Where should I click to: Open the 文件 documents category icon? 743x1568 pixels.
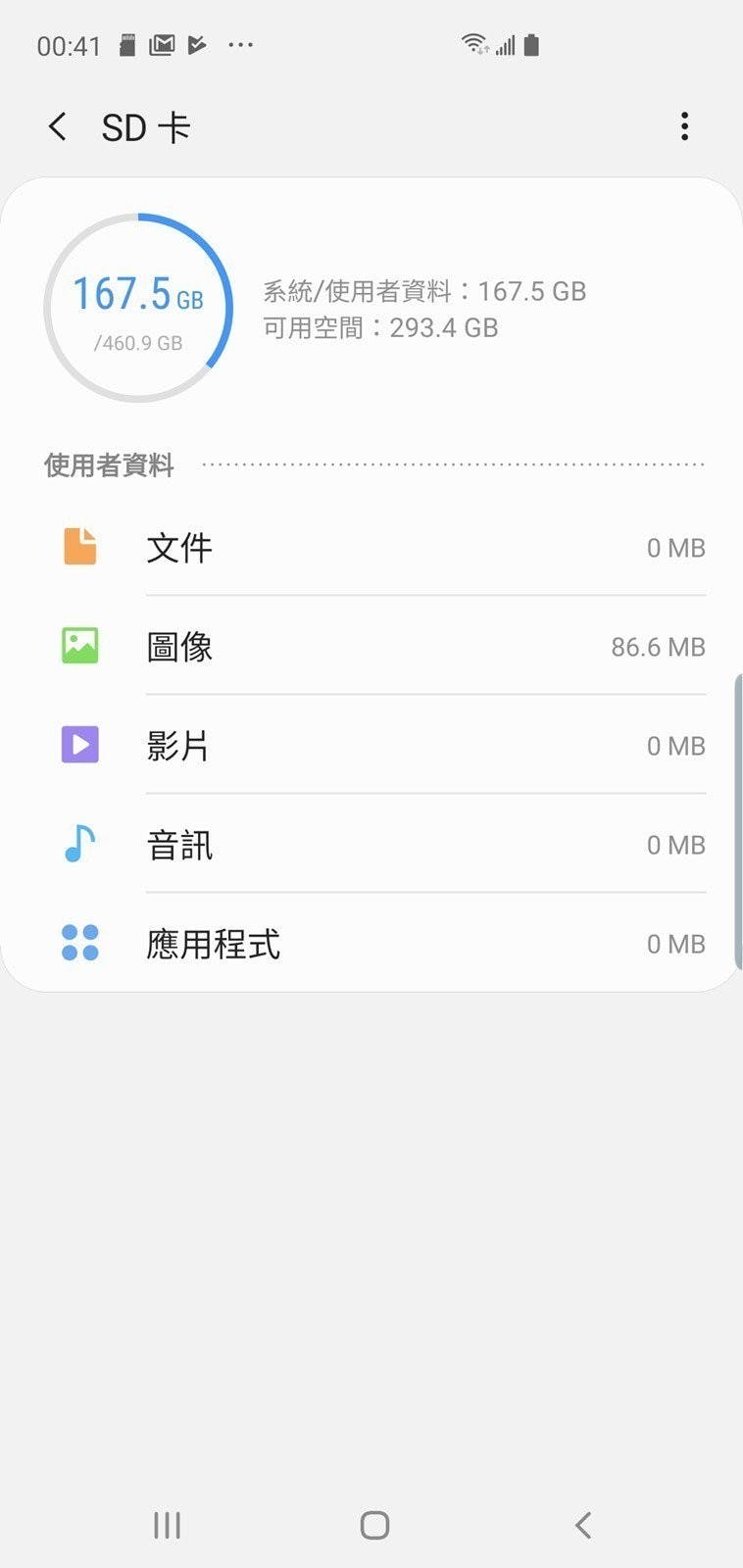(x=79, y=548)
